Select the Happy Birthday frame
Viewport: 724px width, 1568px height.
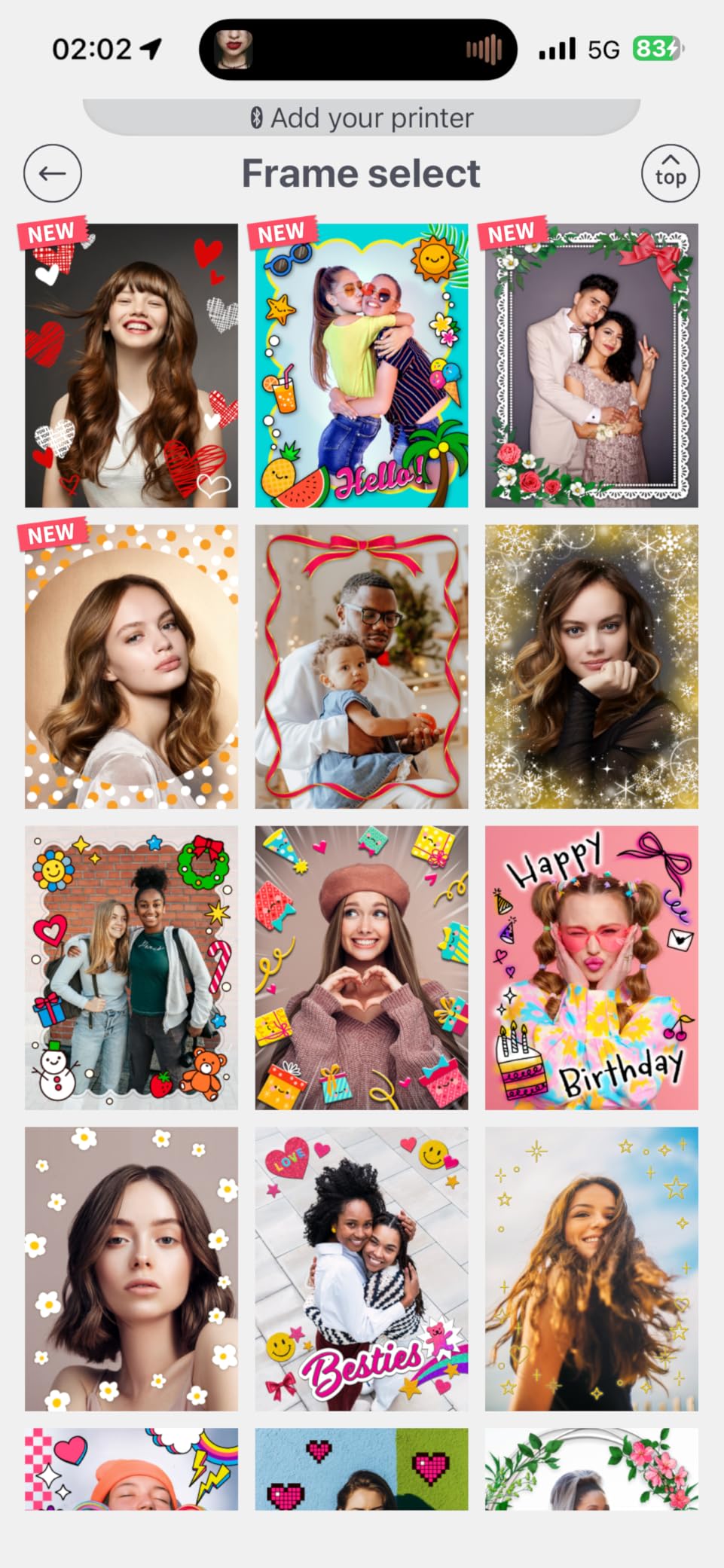tap(591, 968)
